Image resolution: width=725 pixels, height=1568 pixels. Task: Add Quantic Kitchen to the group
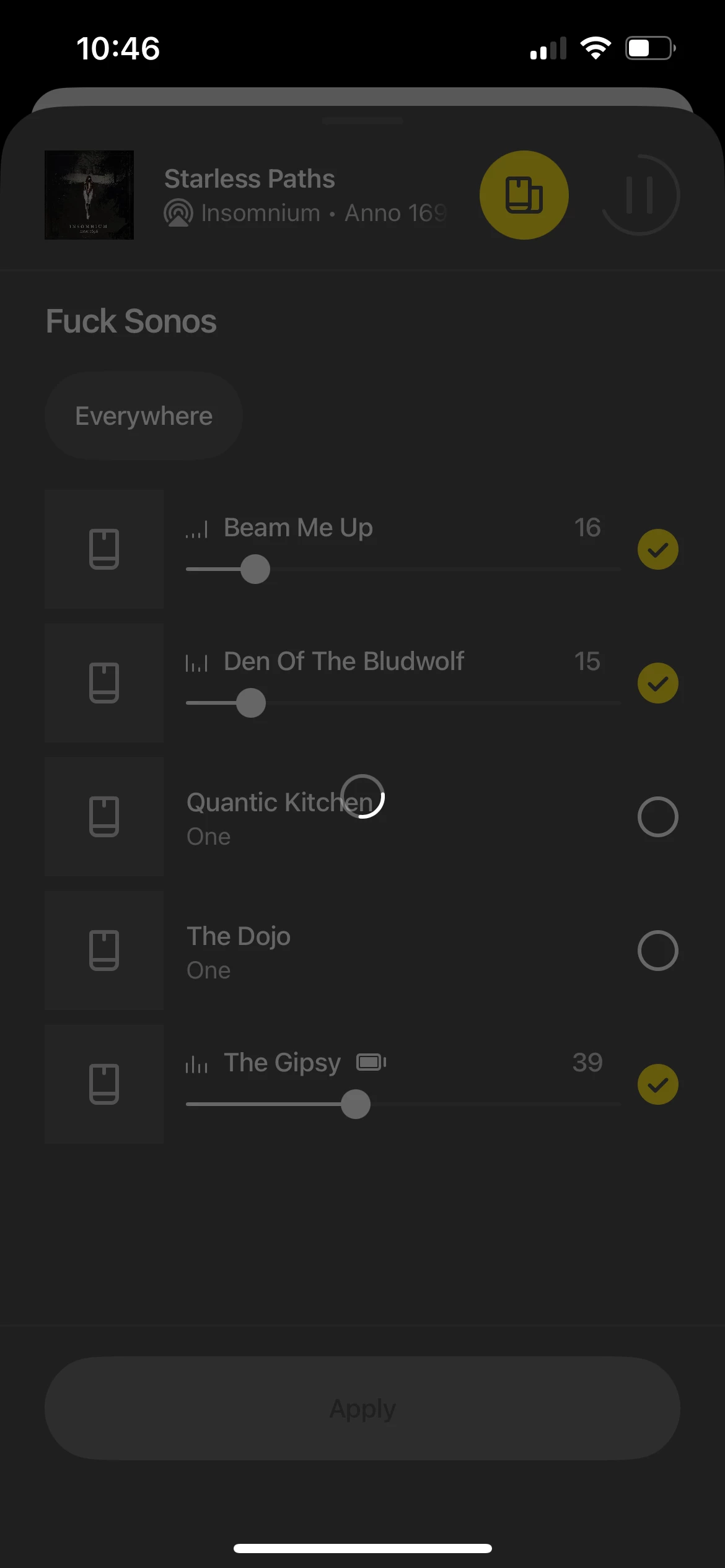(x=657, y=817)
